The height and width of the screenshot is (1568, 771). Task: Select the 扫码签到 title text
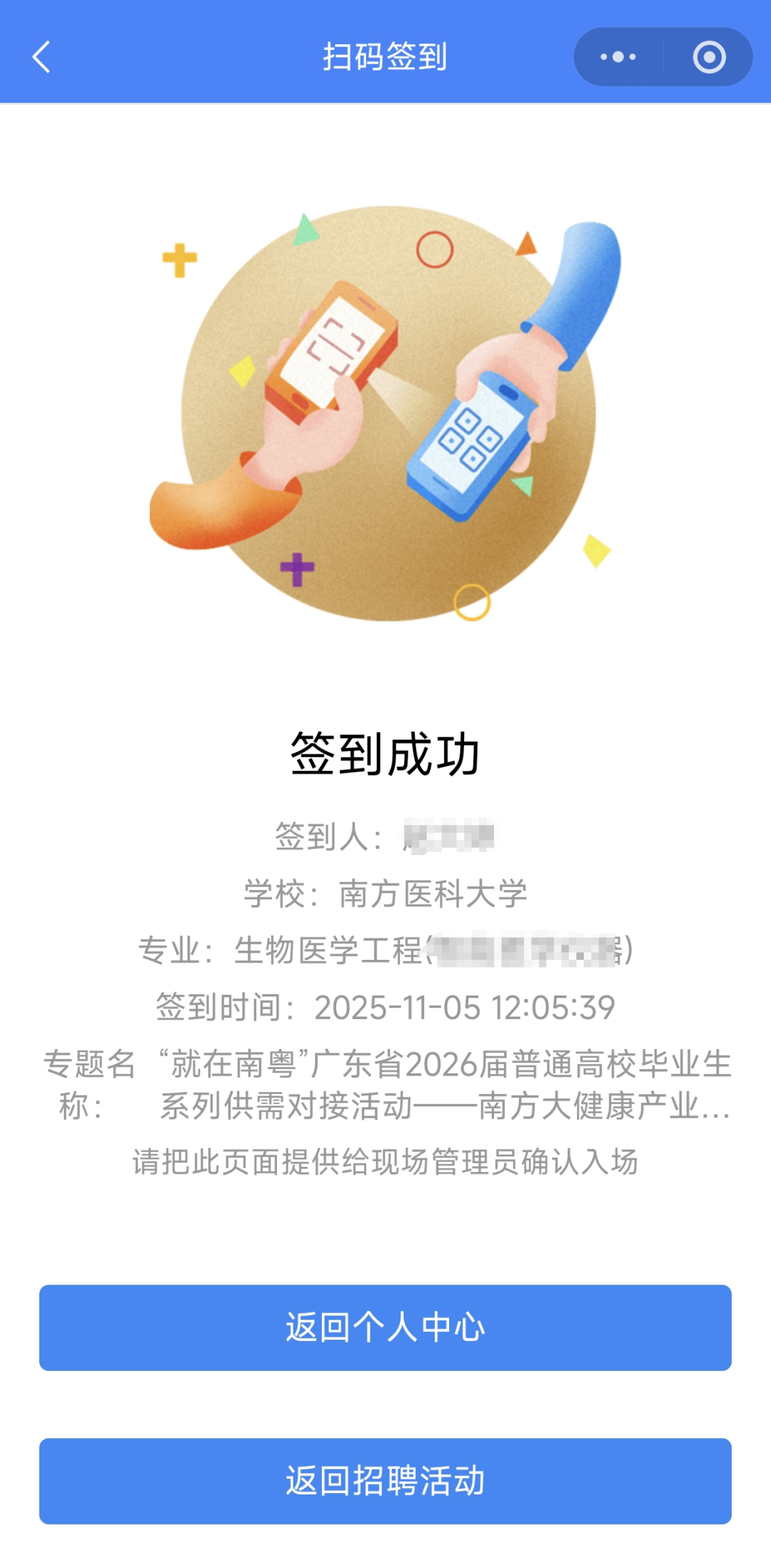(385, 59)
